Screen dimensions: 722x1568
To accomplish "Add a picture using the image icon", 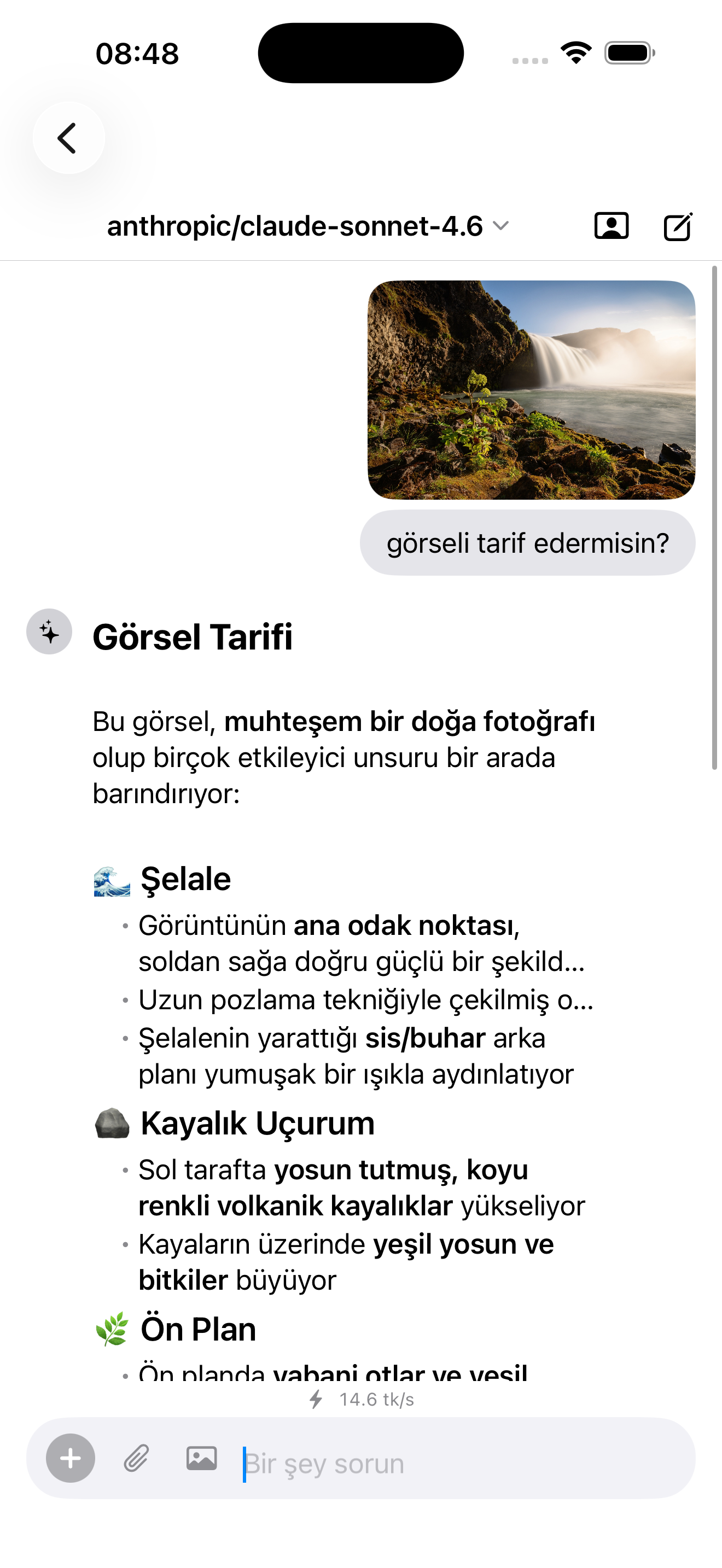I will [x=201, y=1458].
